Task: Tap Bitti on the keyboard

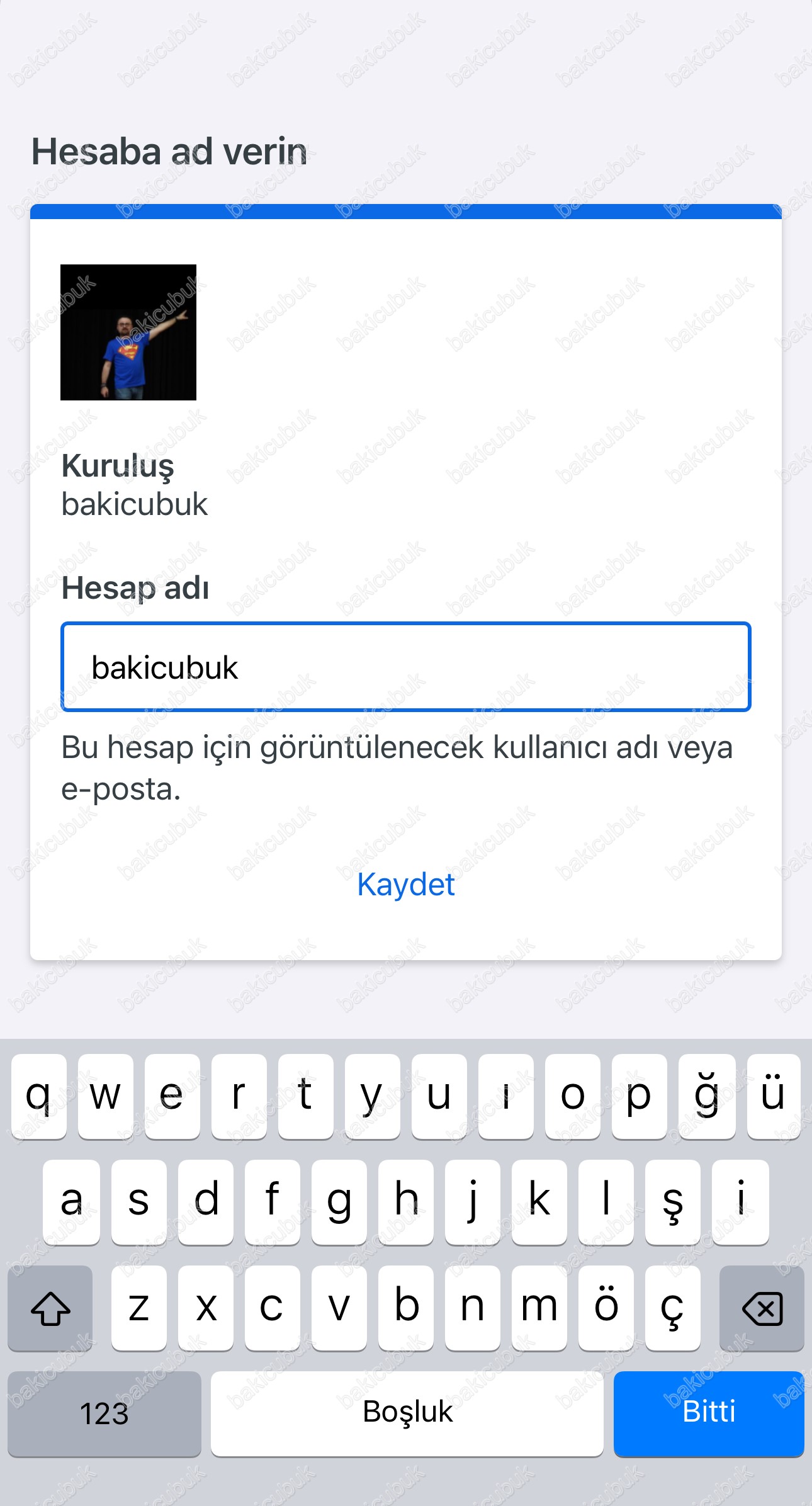Action: (709, 1413)
